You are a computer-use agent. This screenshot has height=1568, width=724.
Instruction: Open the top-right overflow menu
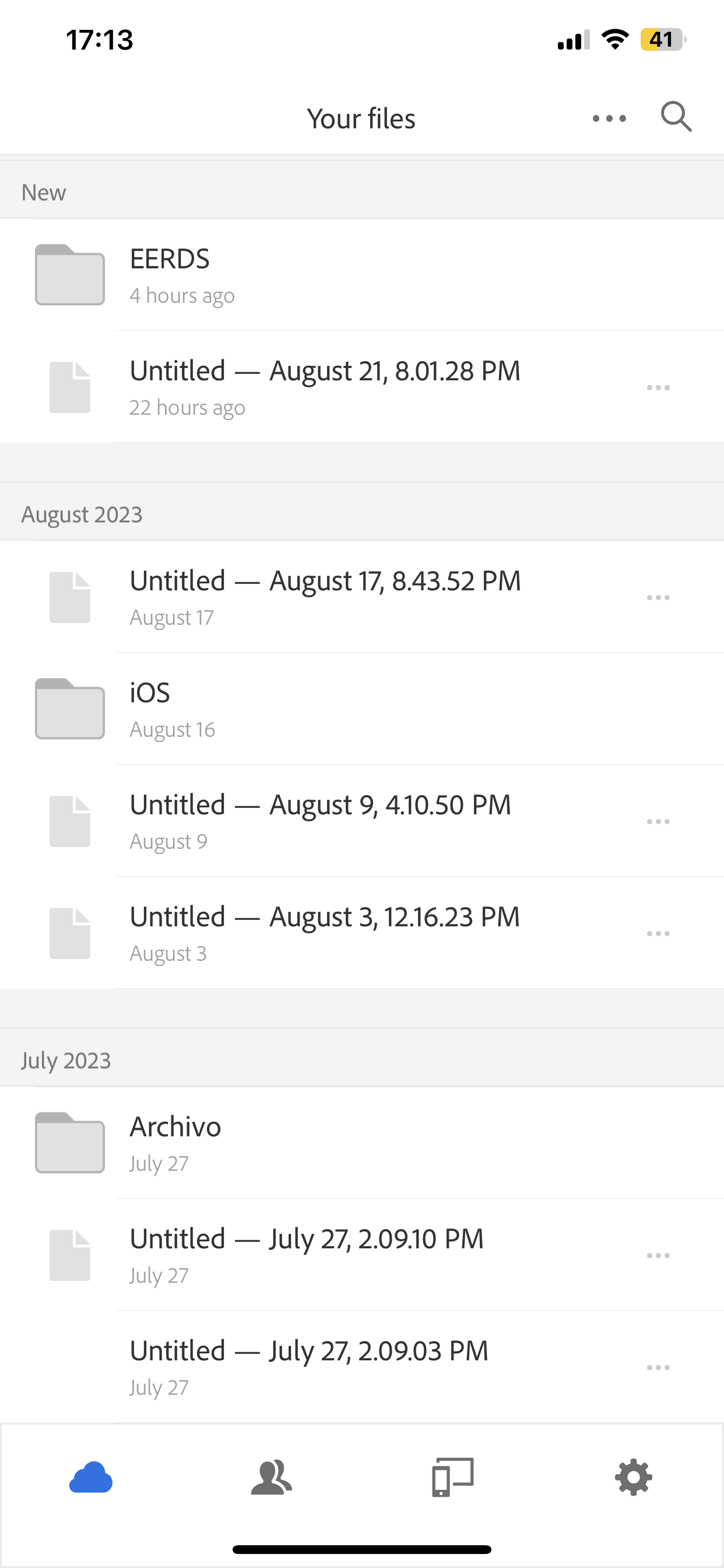click(609, 117)
